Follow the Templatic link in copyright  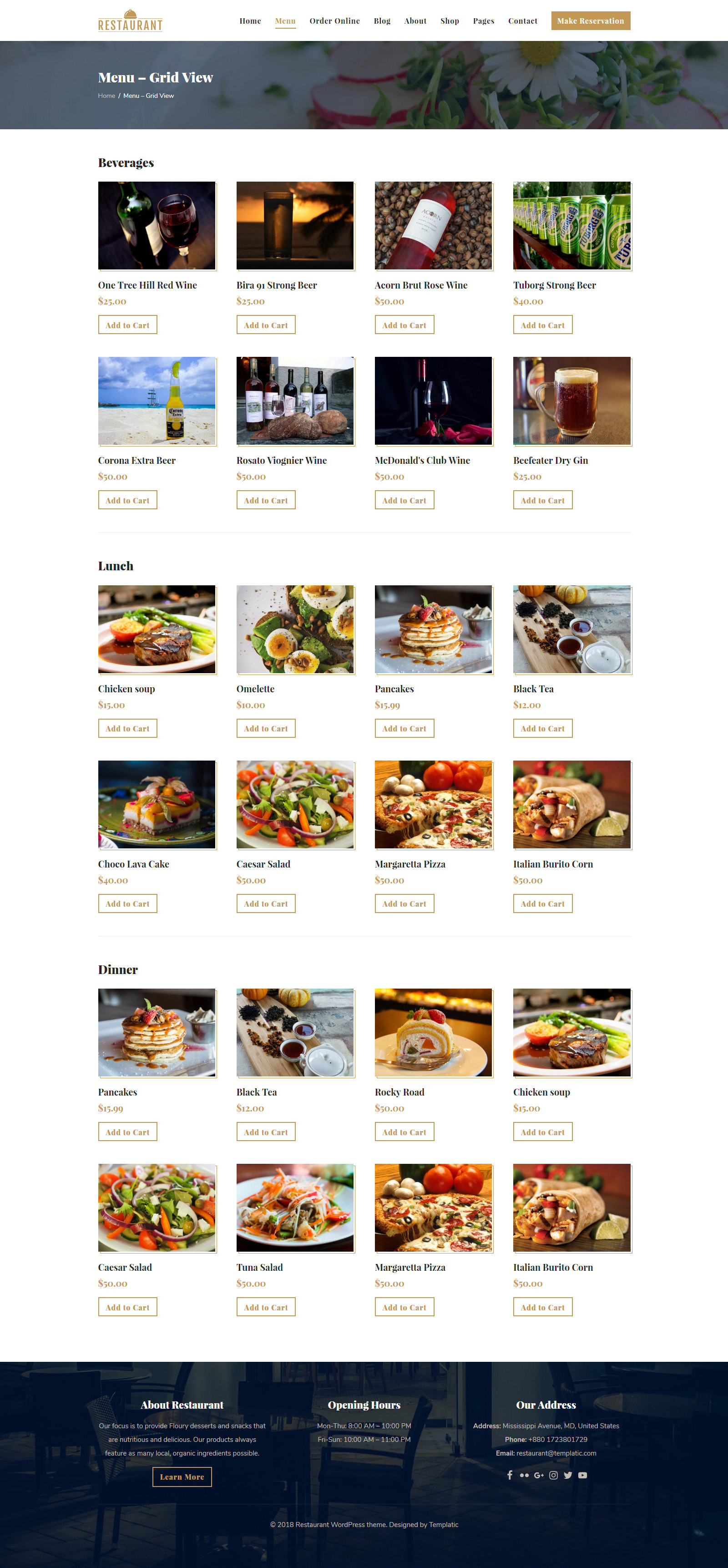pos(443,1525)
